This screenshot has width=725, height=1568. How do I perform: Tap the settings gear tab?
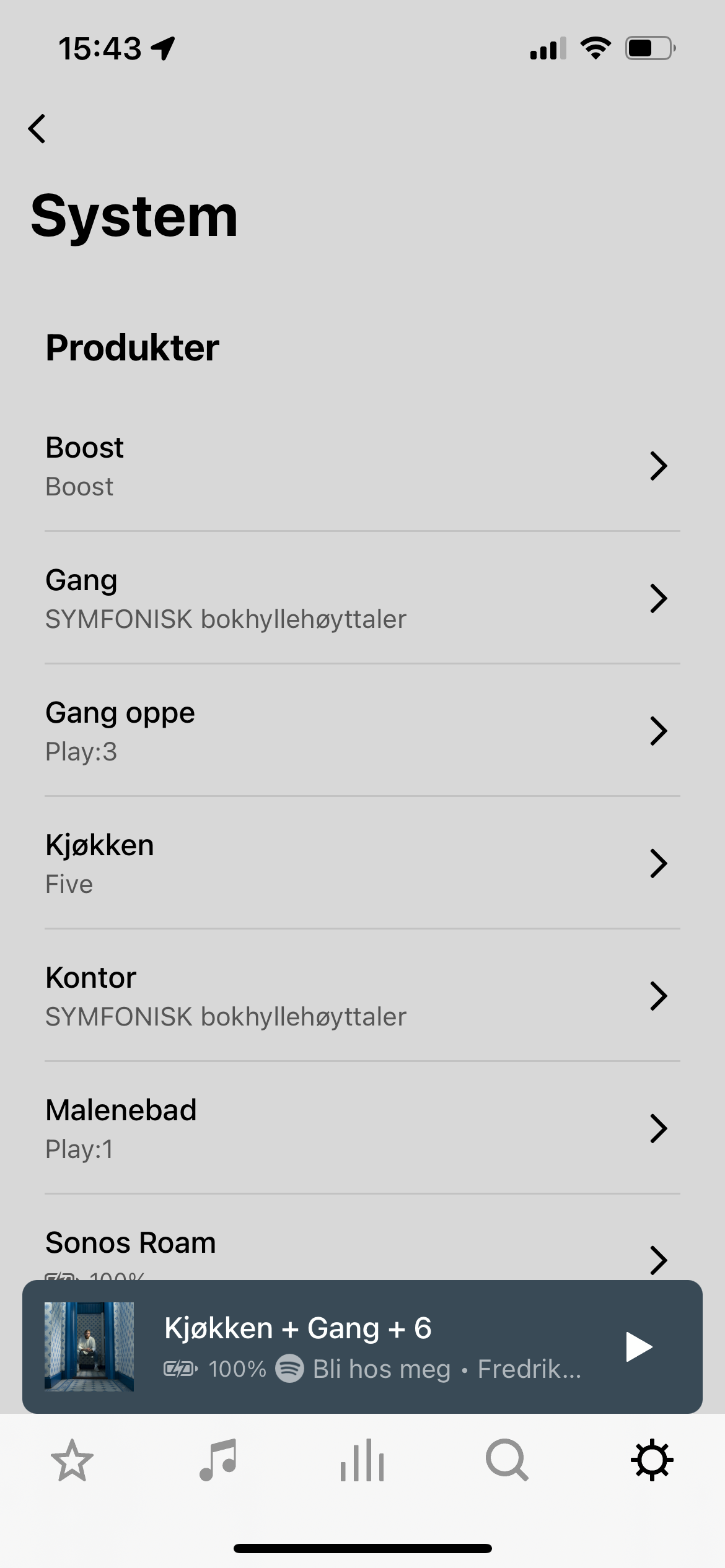[x=652, y=1460]
